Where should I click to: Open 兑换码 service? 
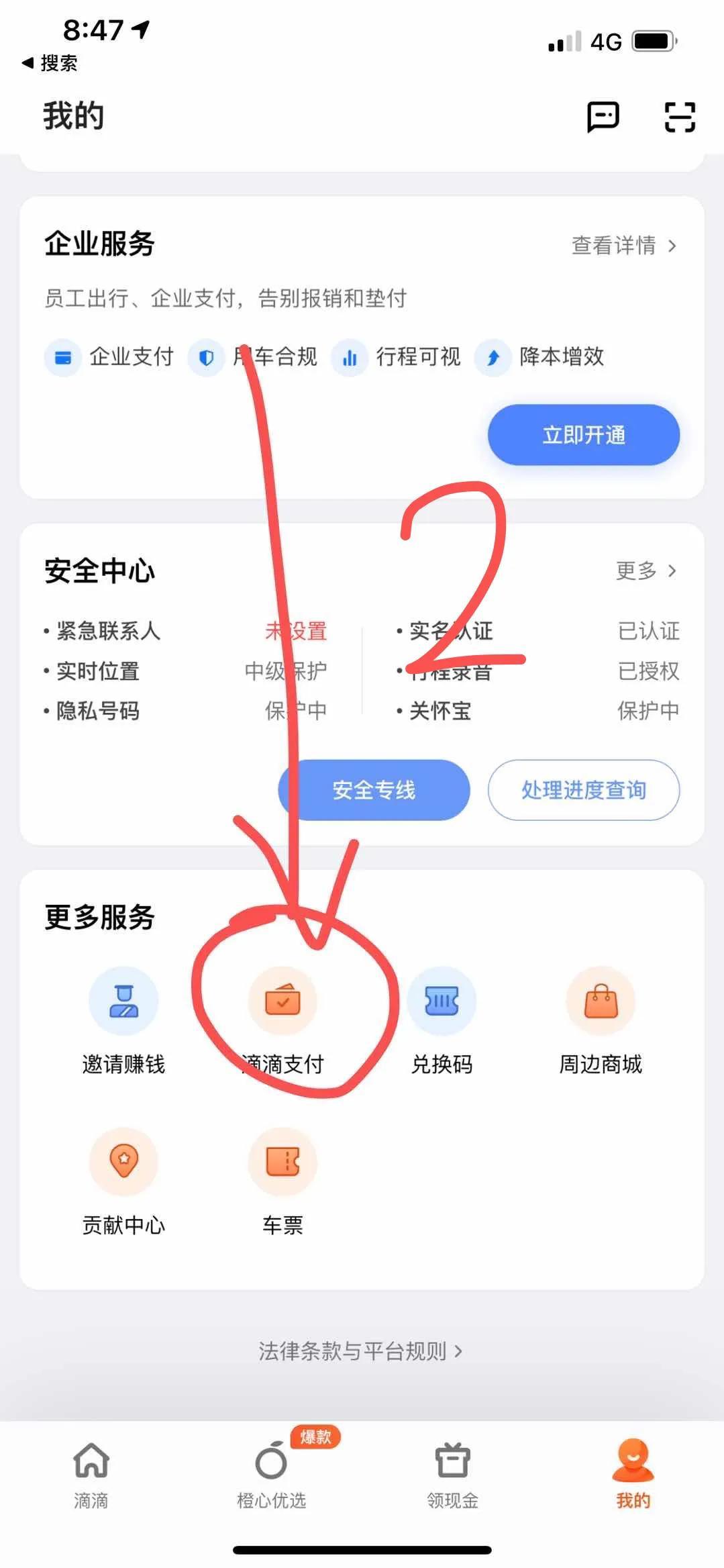[442, 1018]
